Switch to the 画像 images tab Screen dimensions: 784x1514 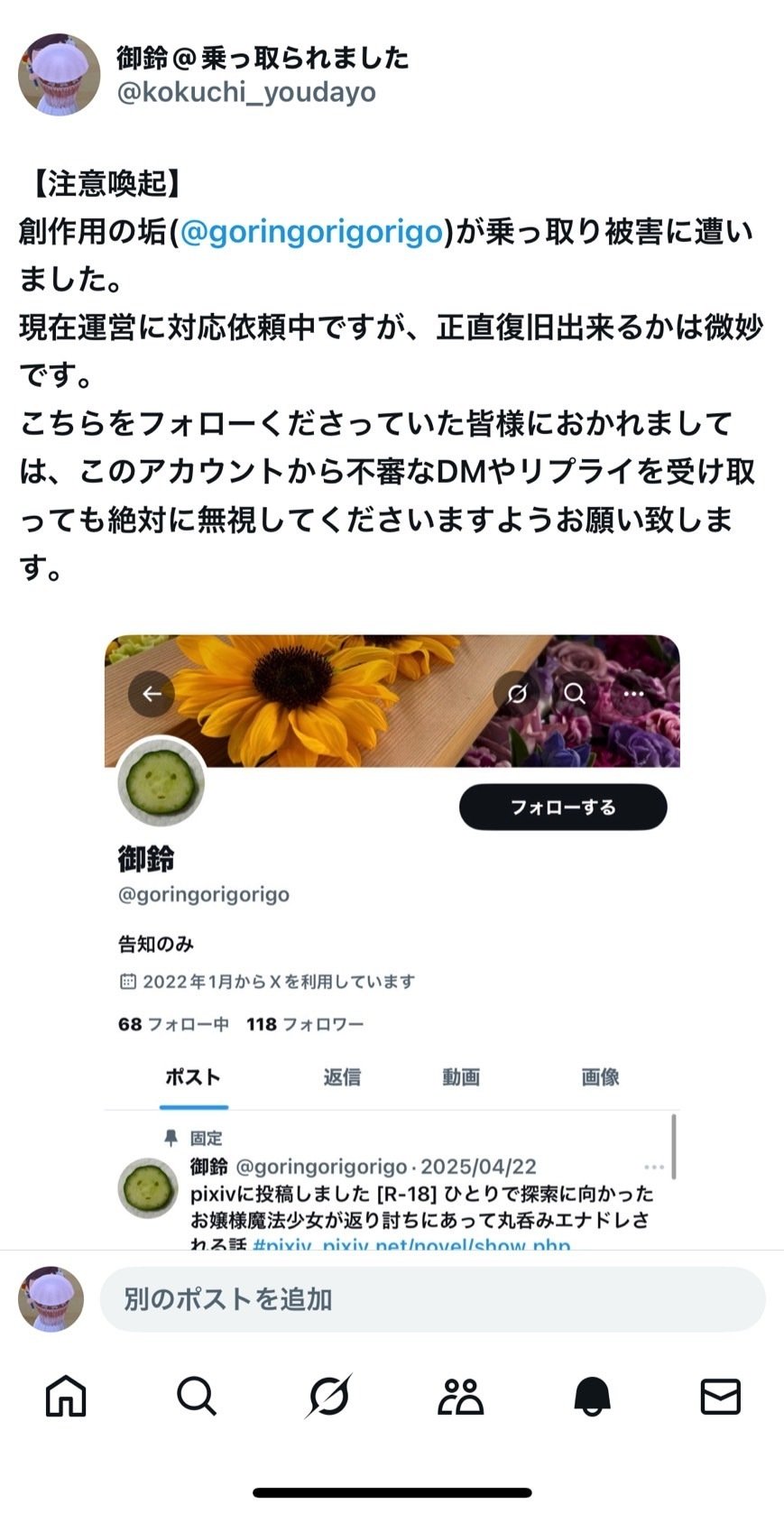(600, 1076)
